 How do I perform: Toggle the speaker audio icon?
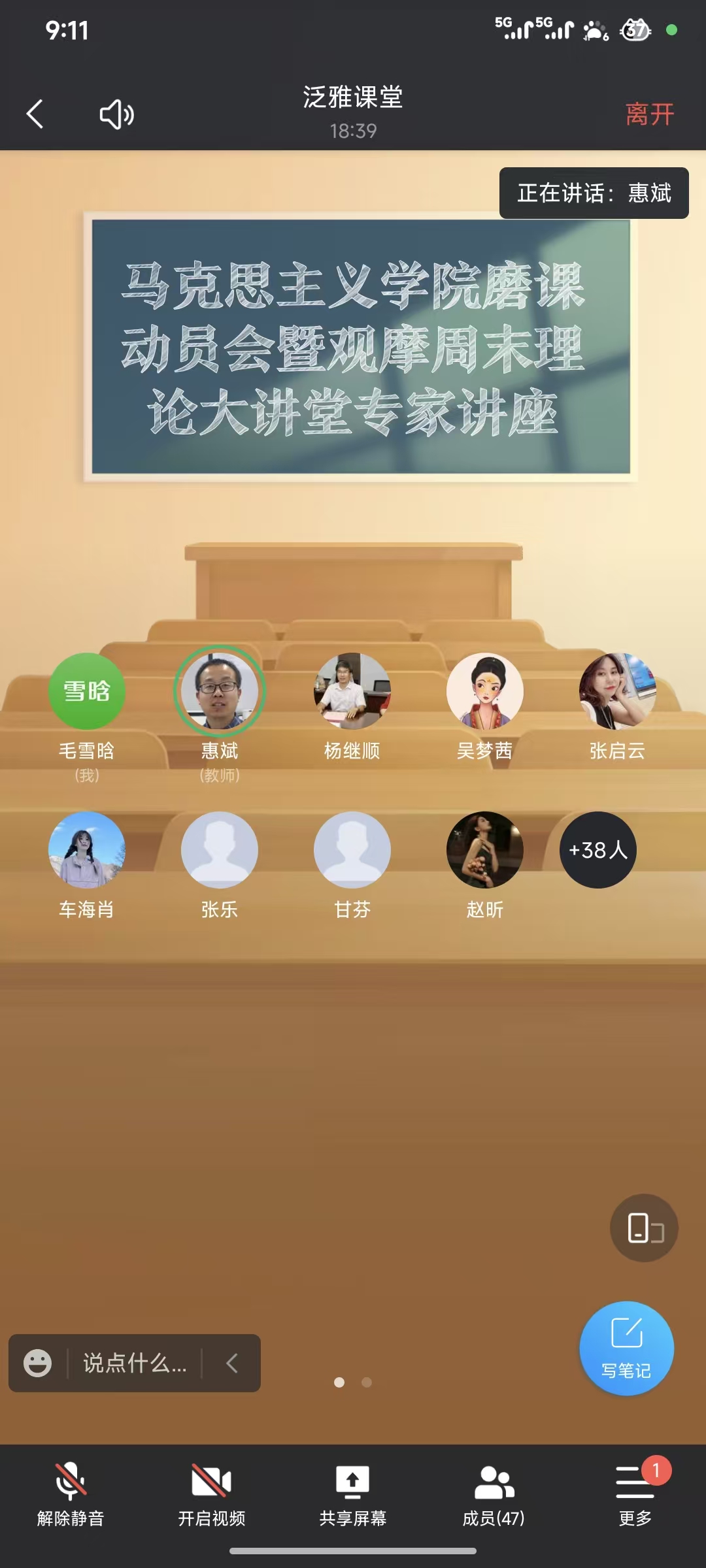pyautogui.click(x=116, y=114)
